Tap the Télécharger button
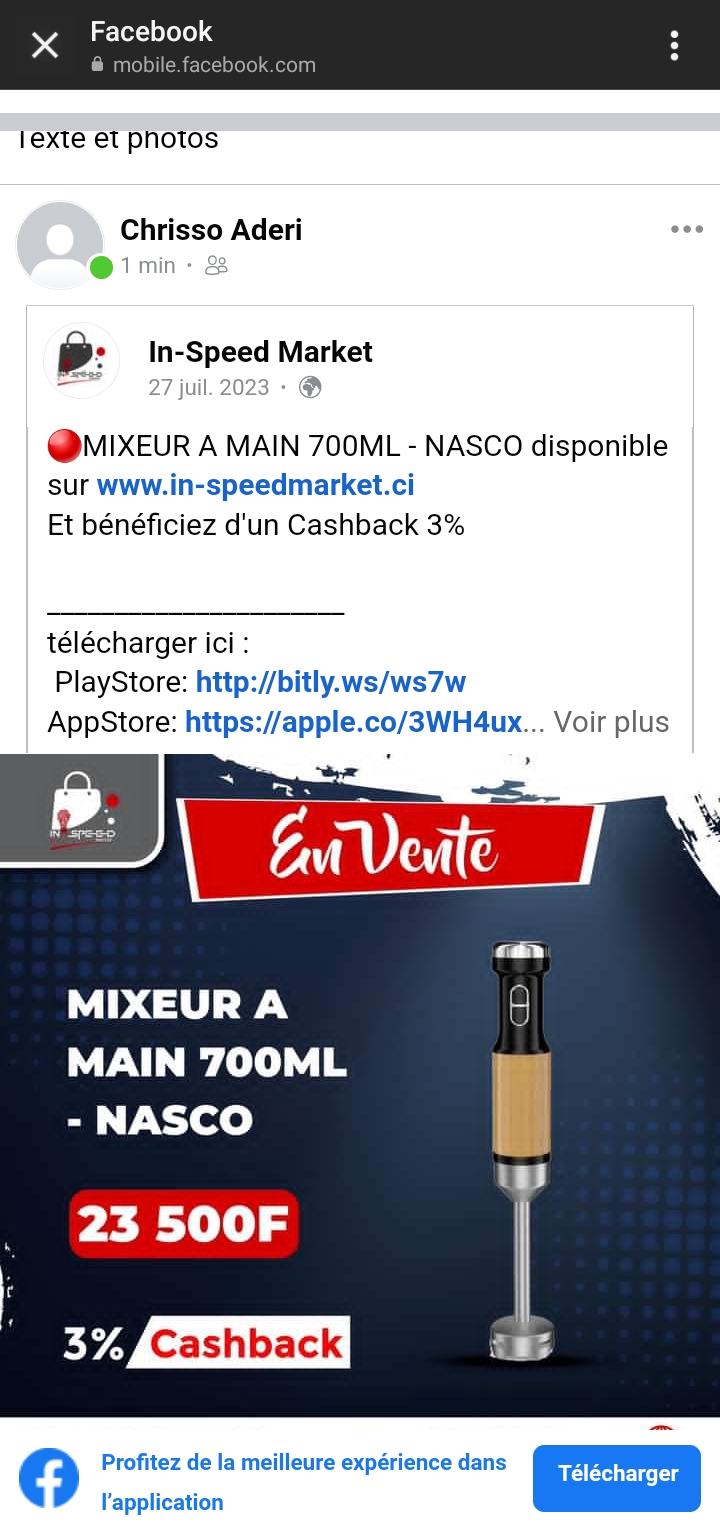Screen dimensions: 720x1527 click(617, 1473)
